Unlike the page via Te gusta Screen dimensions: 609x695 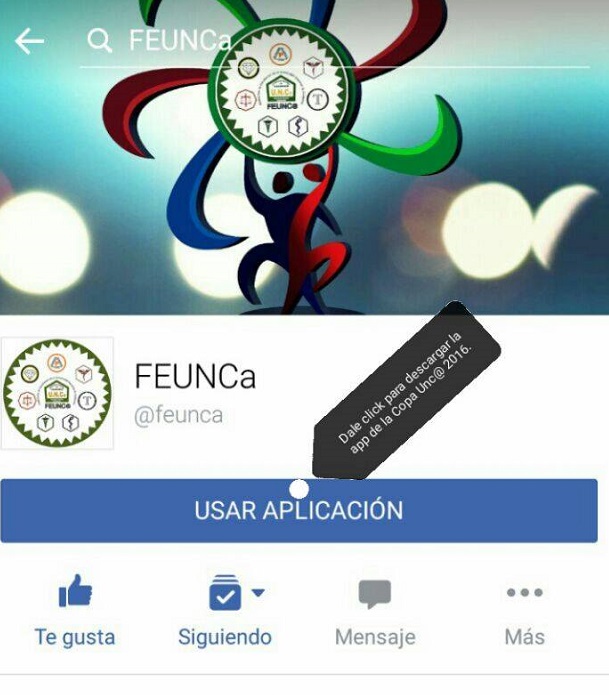[75, 612]
